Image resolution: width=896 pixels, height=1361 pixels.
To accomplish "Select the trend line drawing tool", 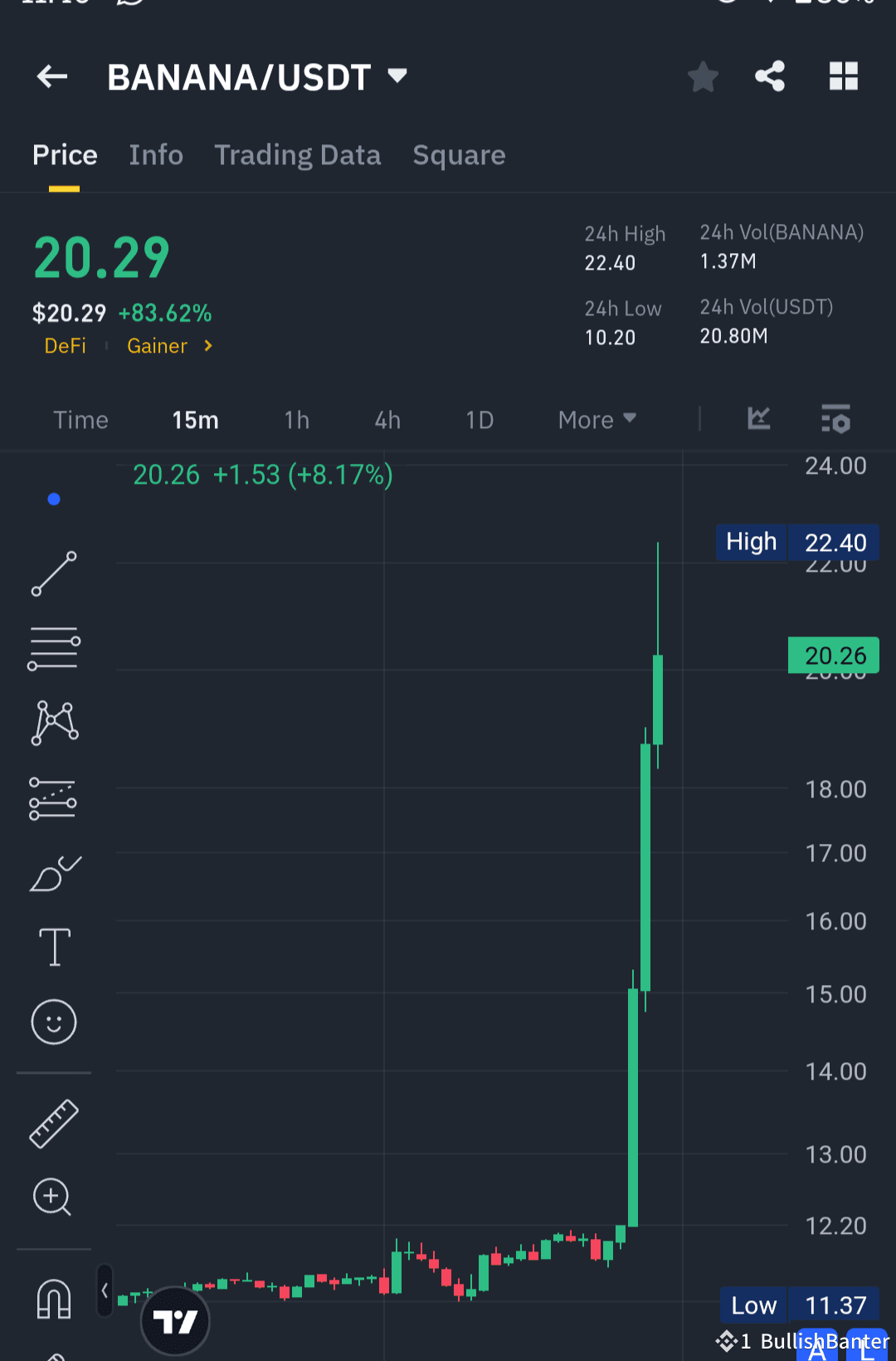I will (x=54, y=574).
